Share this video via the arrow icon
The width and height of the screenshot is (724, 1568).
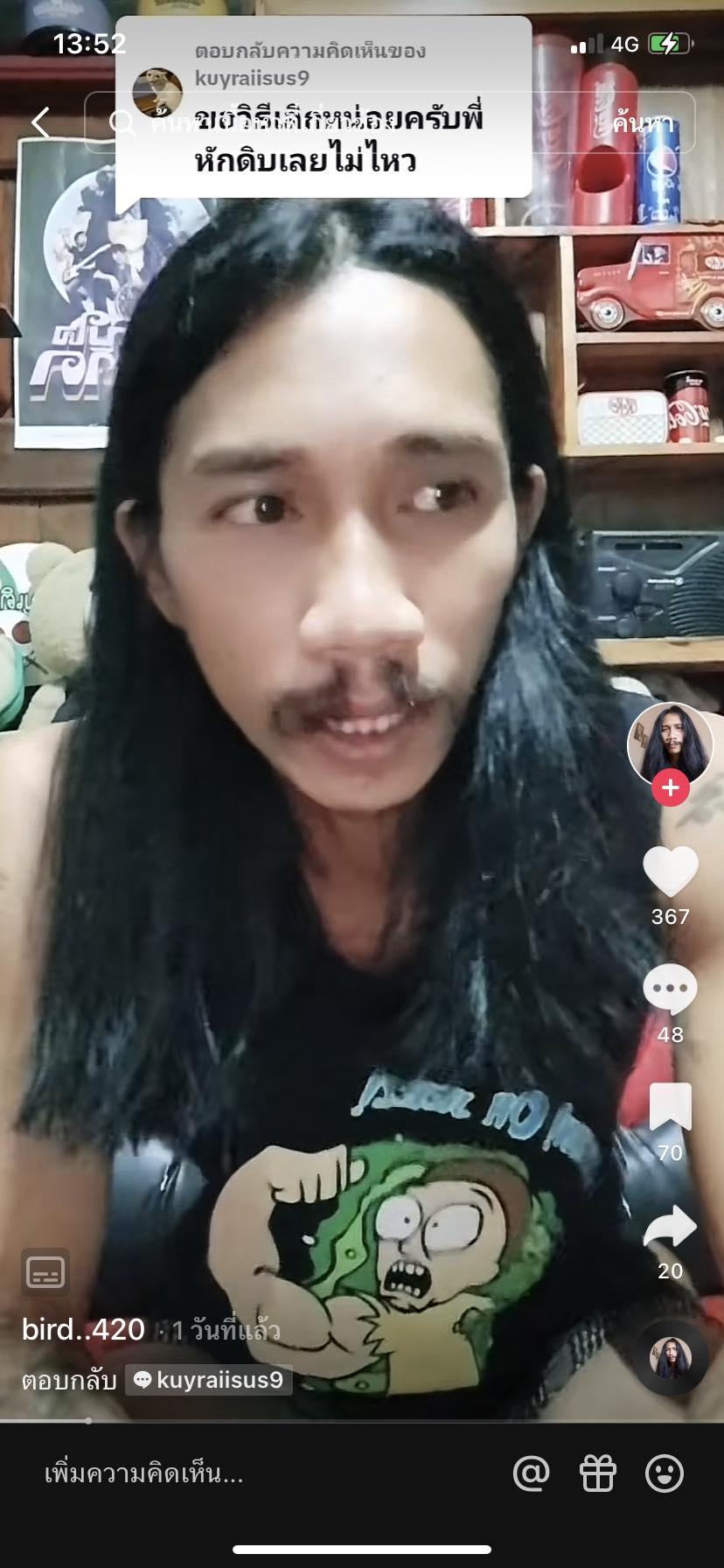(671, 1227)
